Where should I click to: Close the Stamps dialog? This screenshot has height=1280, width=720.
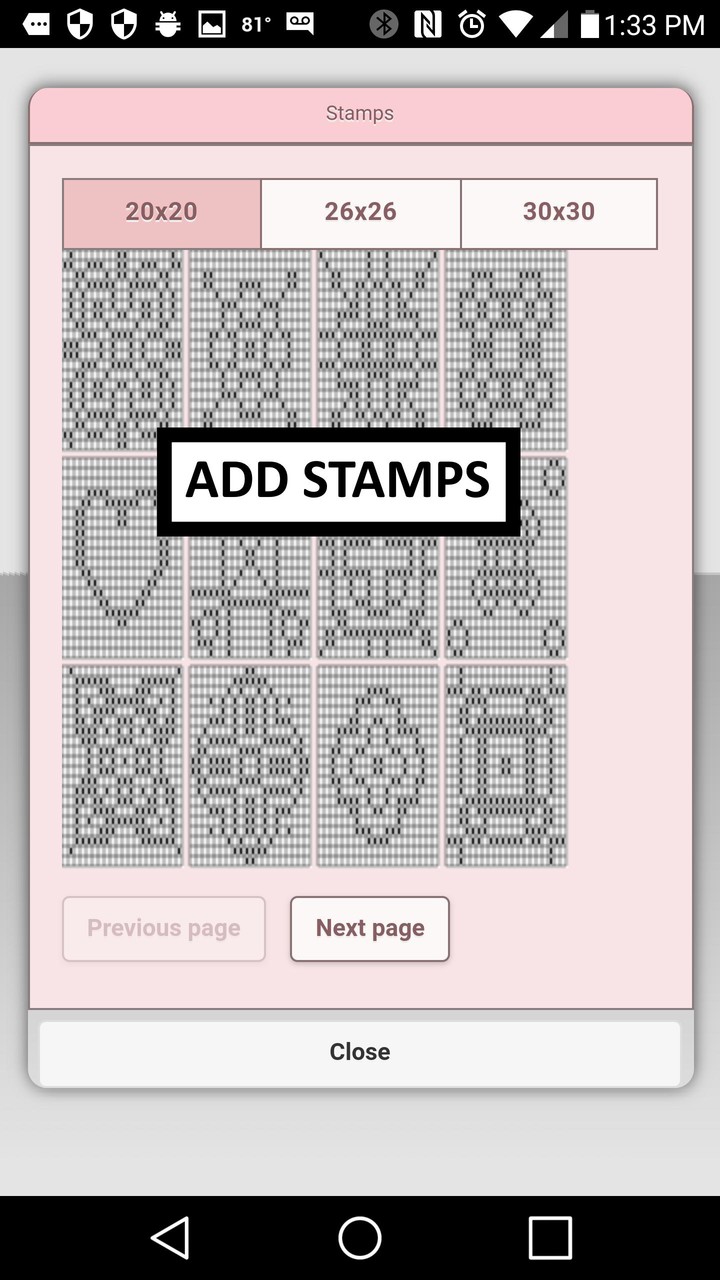point(360,1051)
